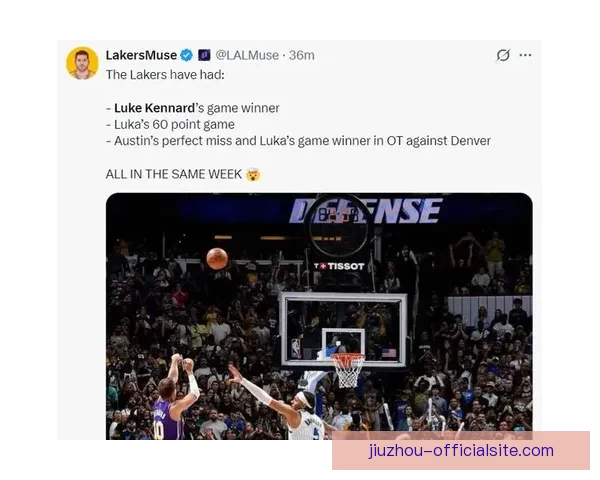Viewport: 600px width, 480px height.
Task: Open the post's three-dot overflow menu
Action: pyautogui.click(x=526, y=55)
